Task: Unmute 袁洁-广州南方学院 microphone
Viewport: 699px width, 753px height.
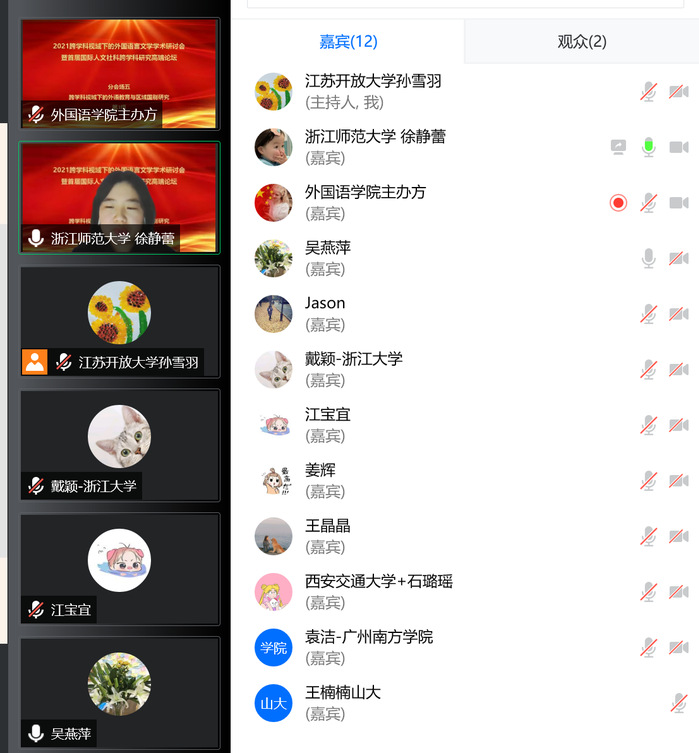Action: [x=648, y=647]
